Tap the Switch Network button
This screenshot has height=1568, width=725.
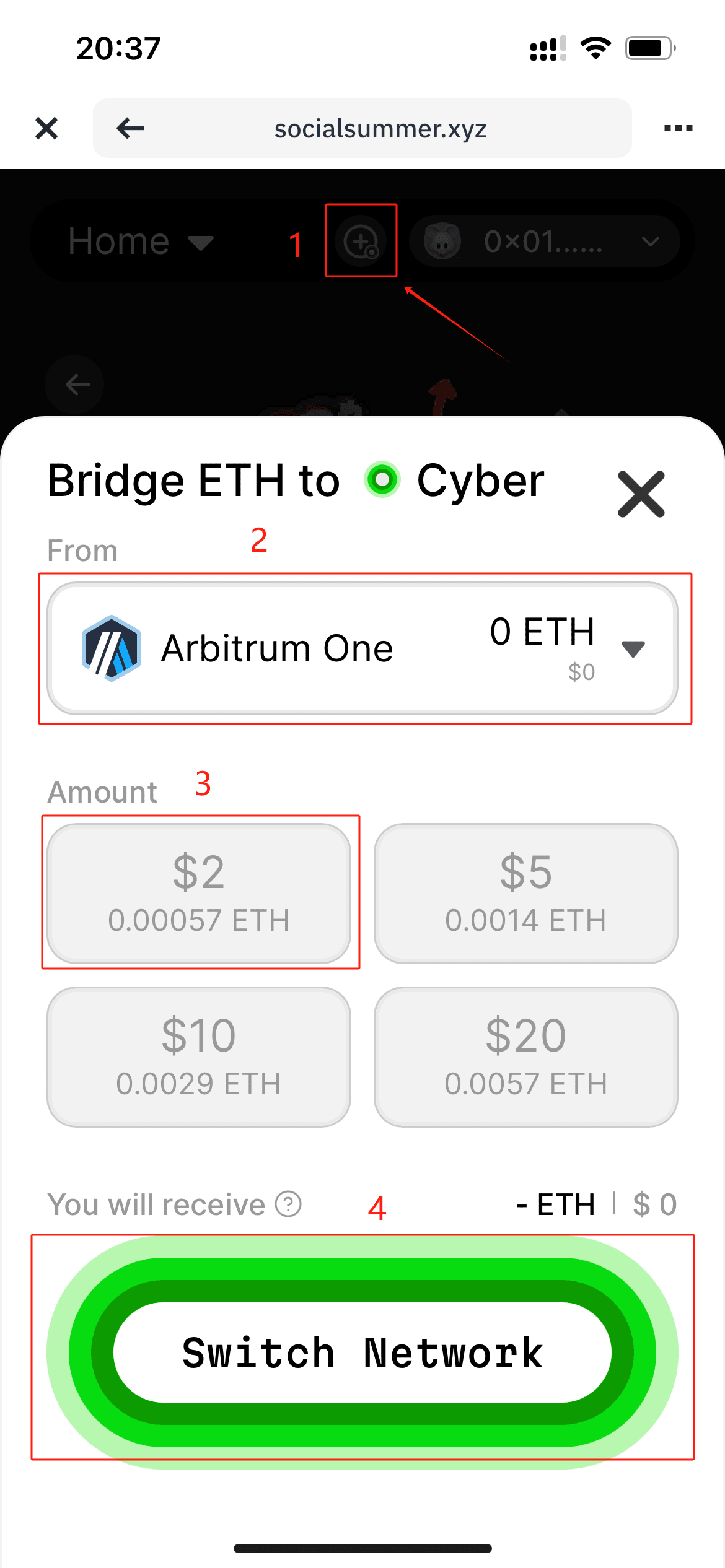(362, 1352)
